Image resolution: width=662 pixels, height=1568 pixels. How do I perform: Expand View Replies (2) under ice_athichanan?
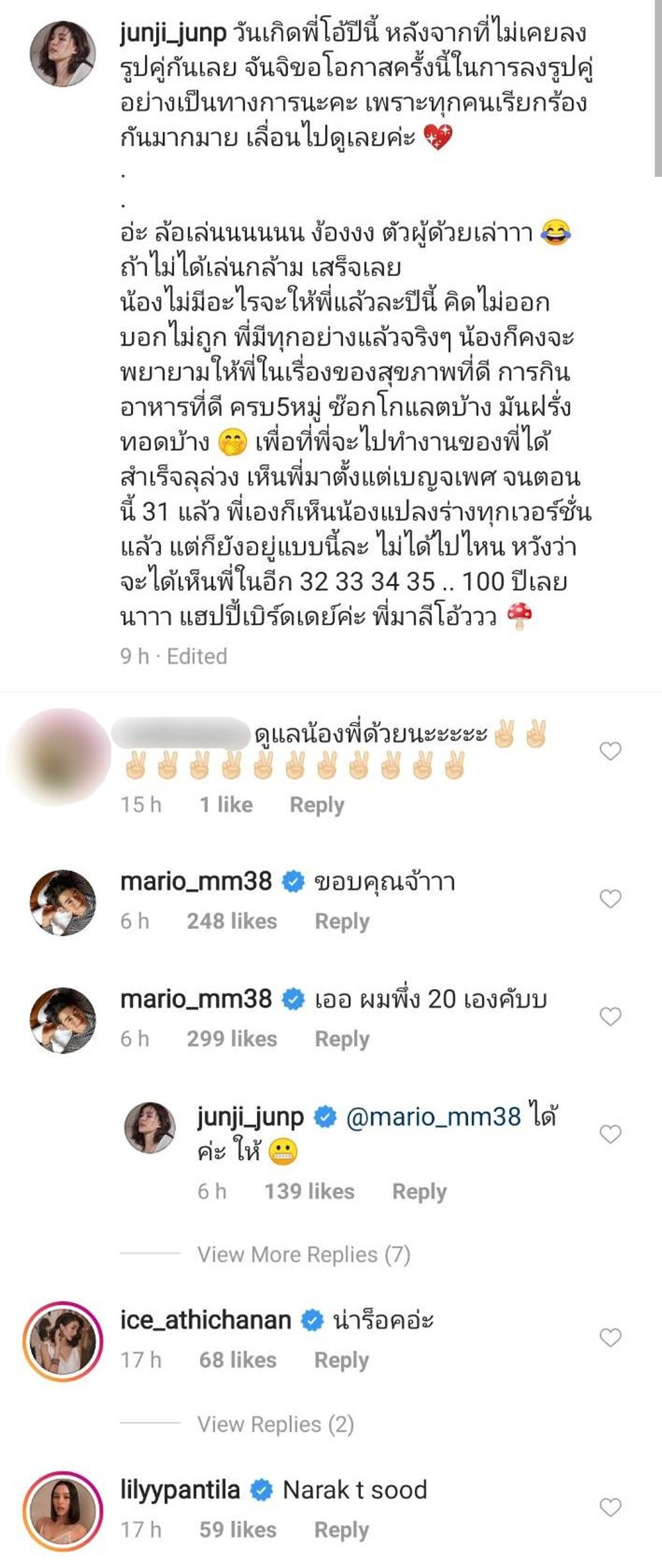(275, 1424)
